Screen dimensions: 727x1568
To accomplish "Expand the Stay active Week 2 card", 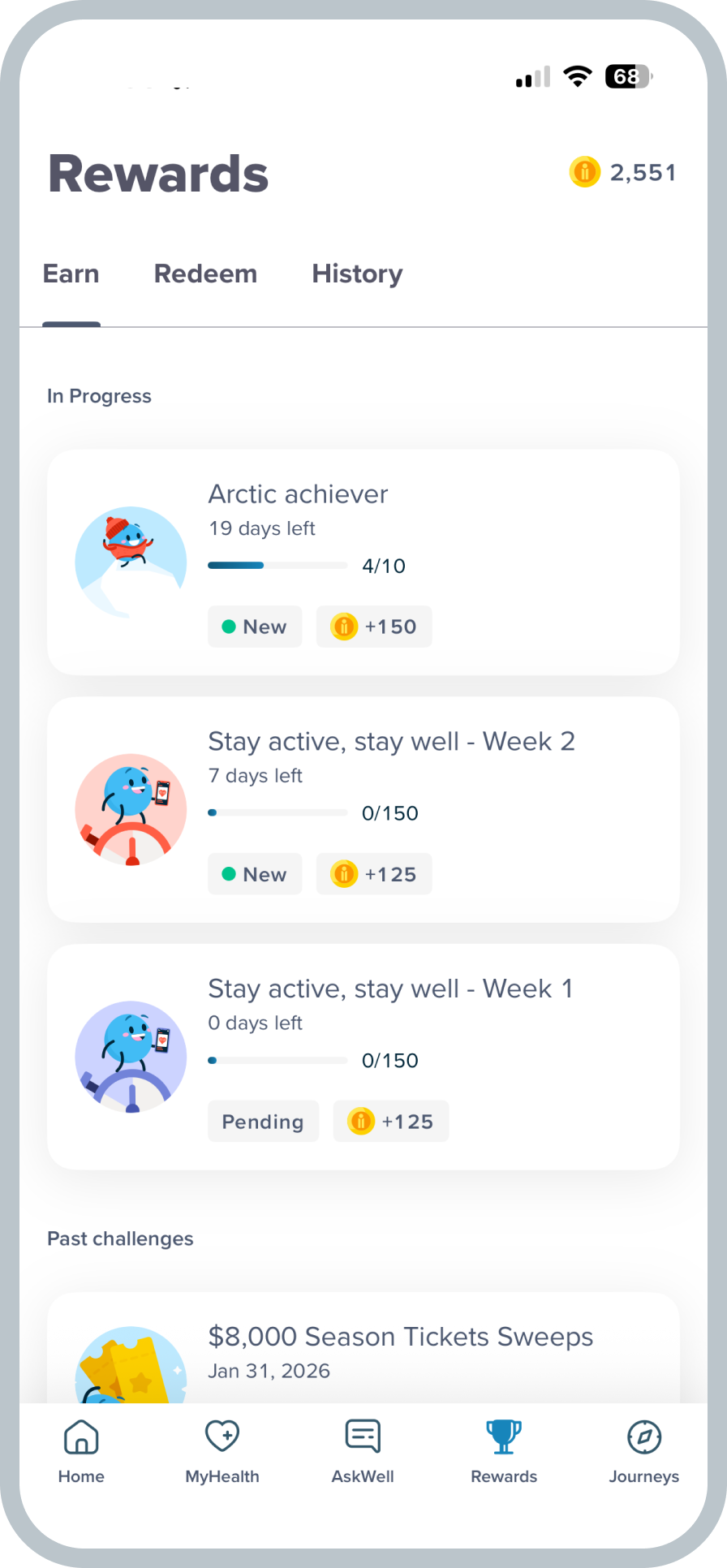I will 363,809.
